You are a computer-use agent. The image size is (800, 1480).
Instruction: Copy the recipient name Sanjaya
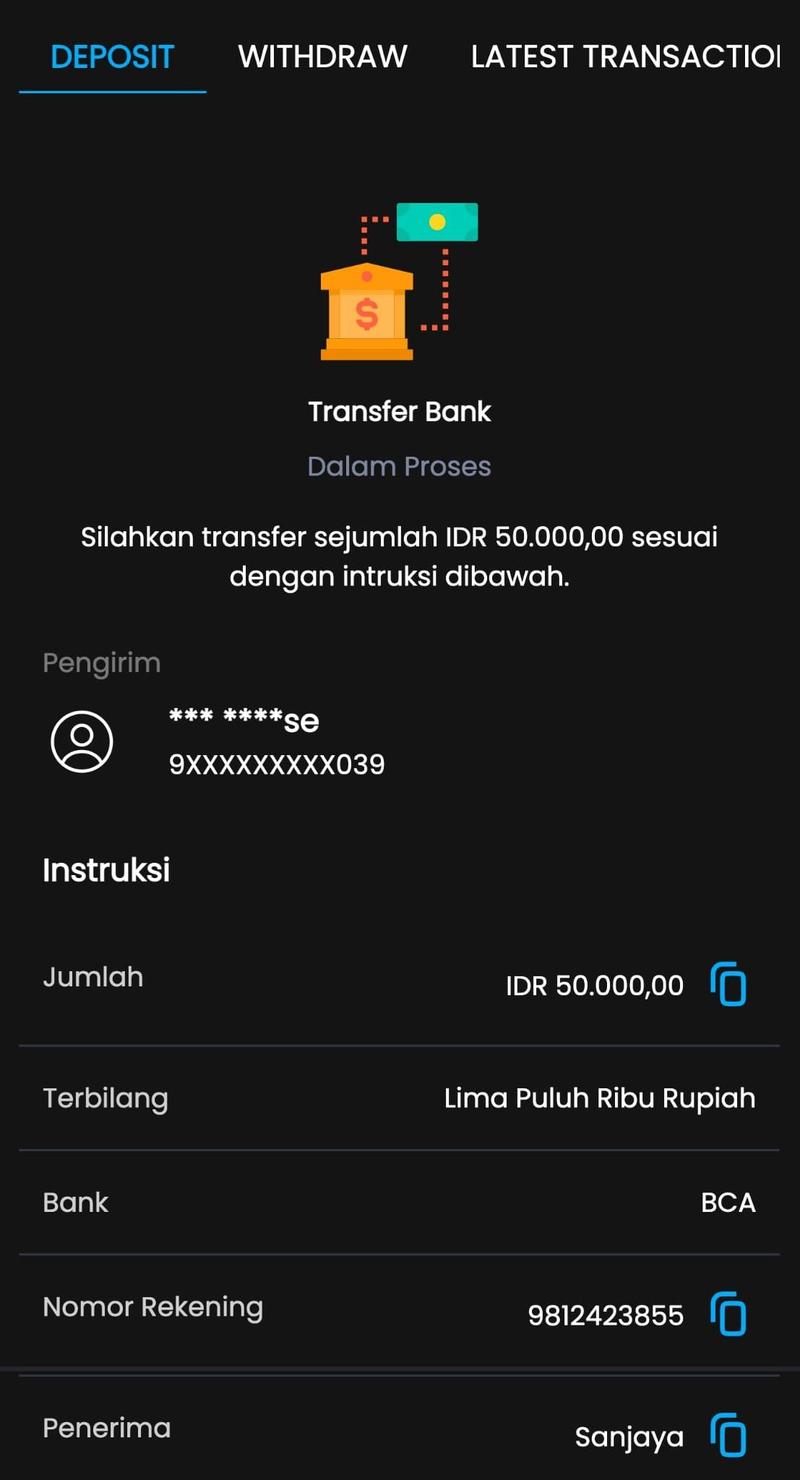pos(729,1434)
